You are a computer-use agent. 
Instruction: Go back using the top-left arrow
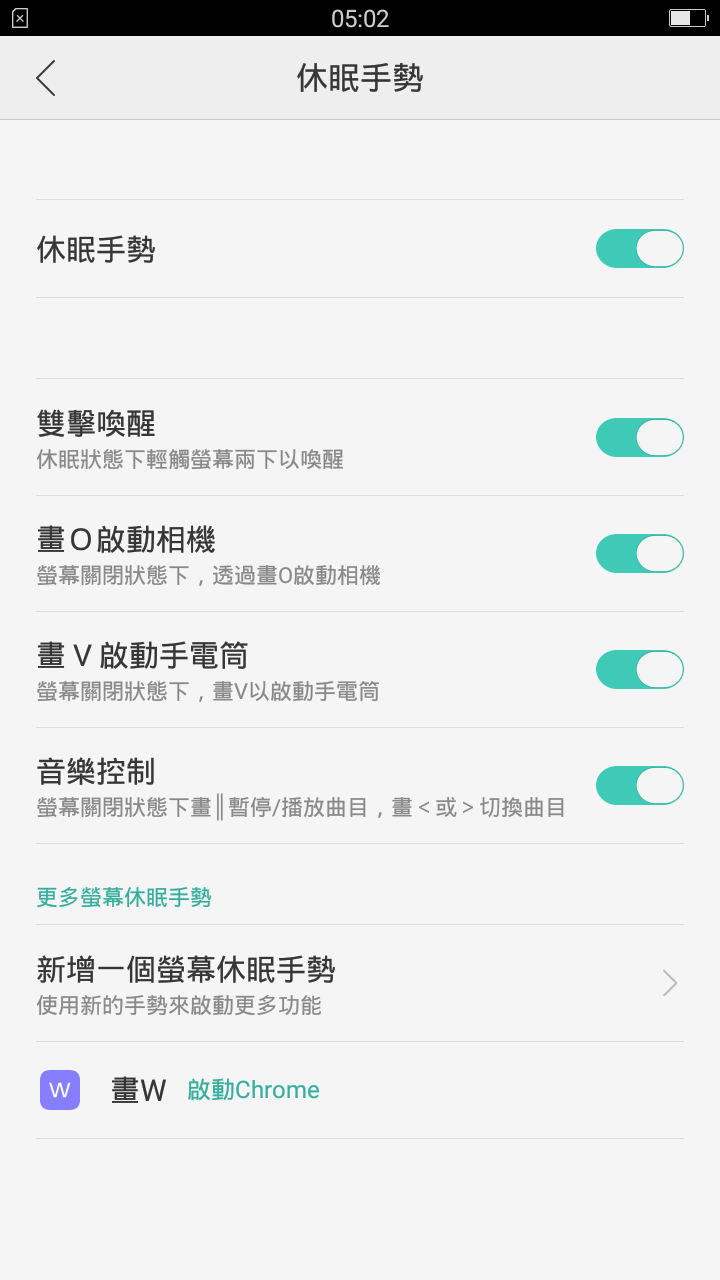45,78
